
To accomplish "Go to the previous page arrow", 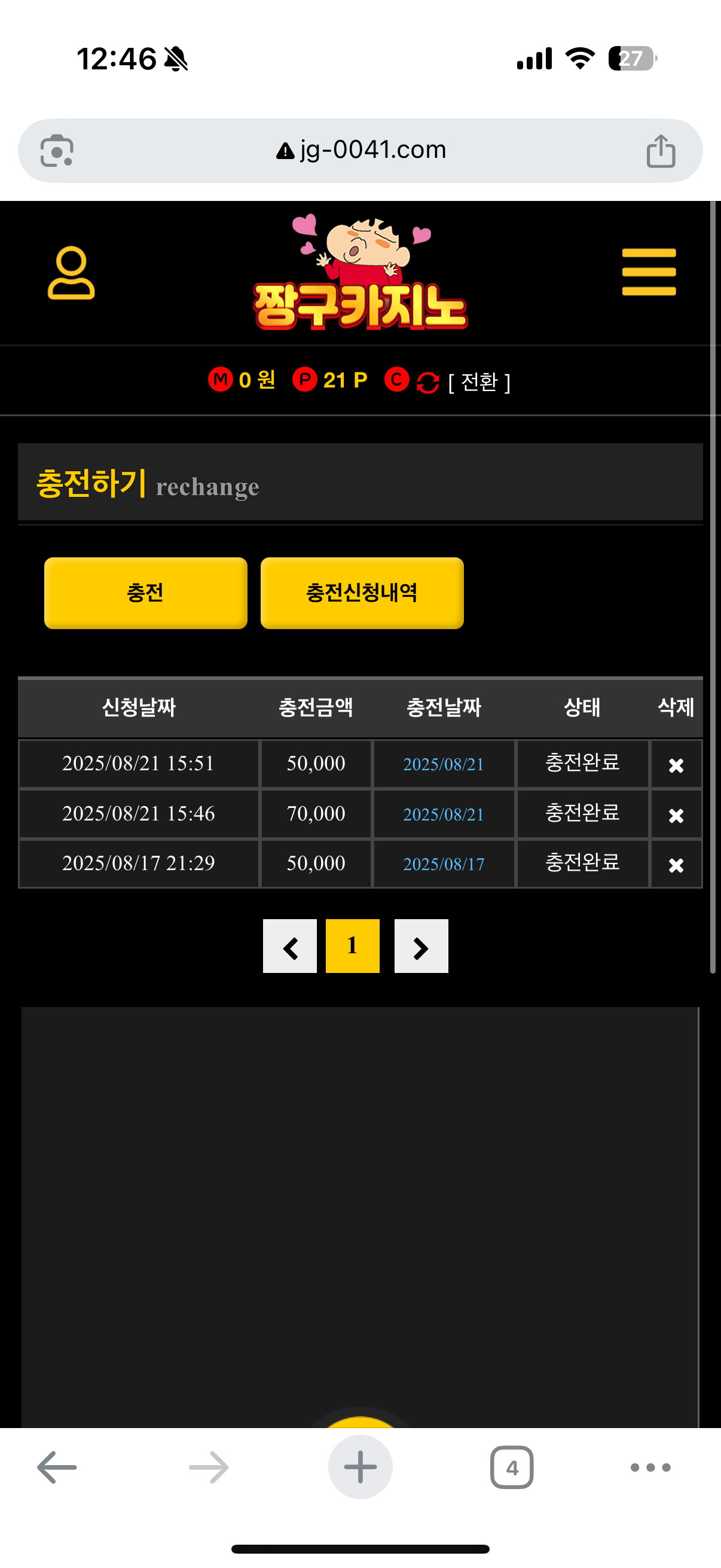I will (289, 946).
